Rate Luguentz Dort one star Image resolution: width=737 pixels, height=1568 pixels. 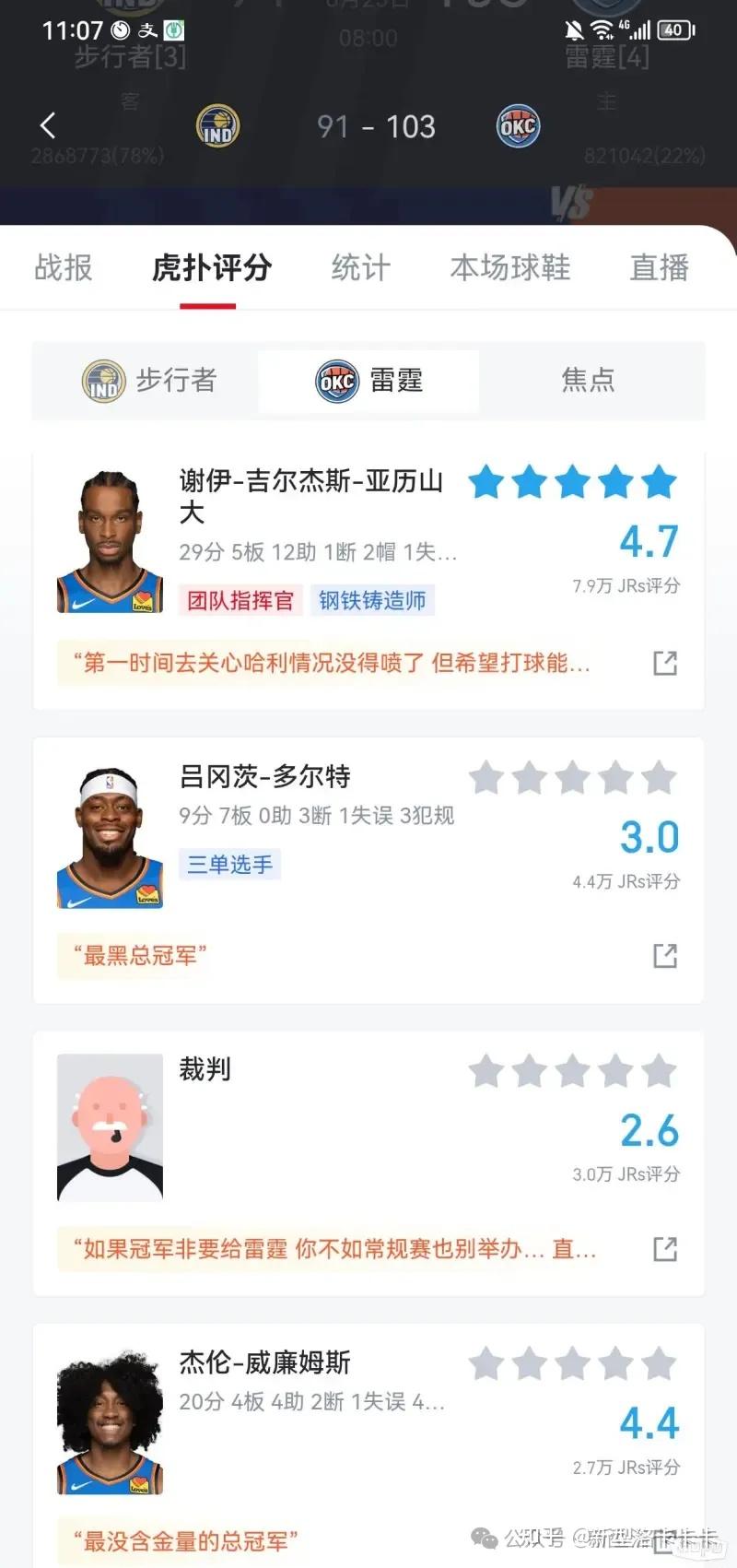click(487, 777)
